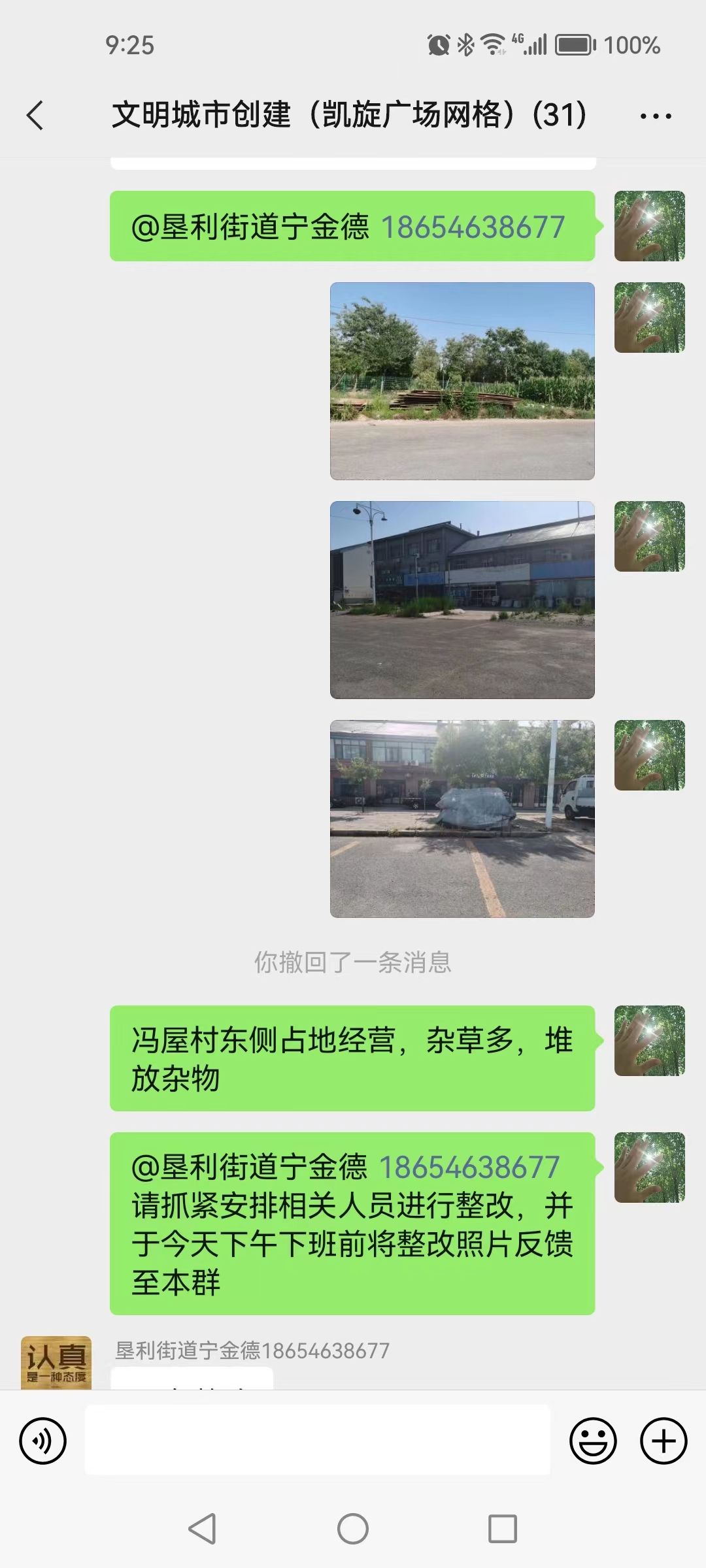706x1568 pixels.
Task: Open 垦利街道宁金德's profile avatar
Action: 56,1362
